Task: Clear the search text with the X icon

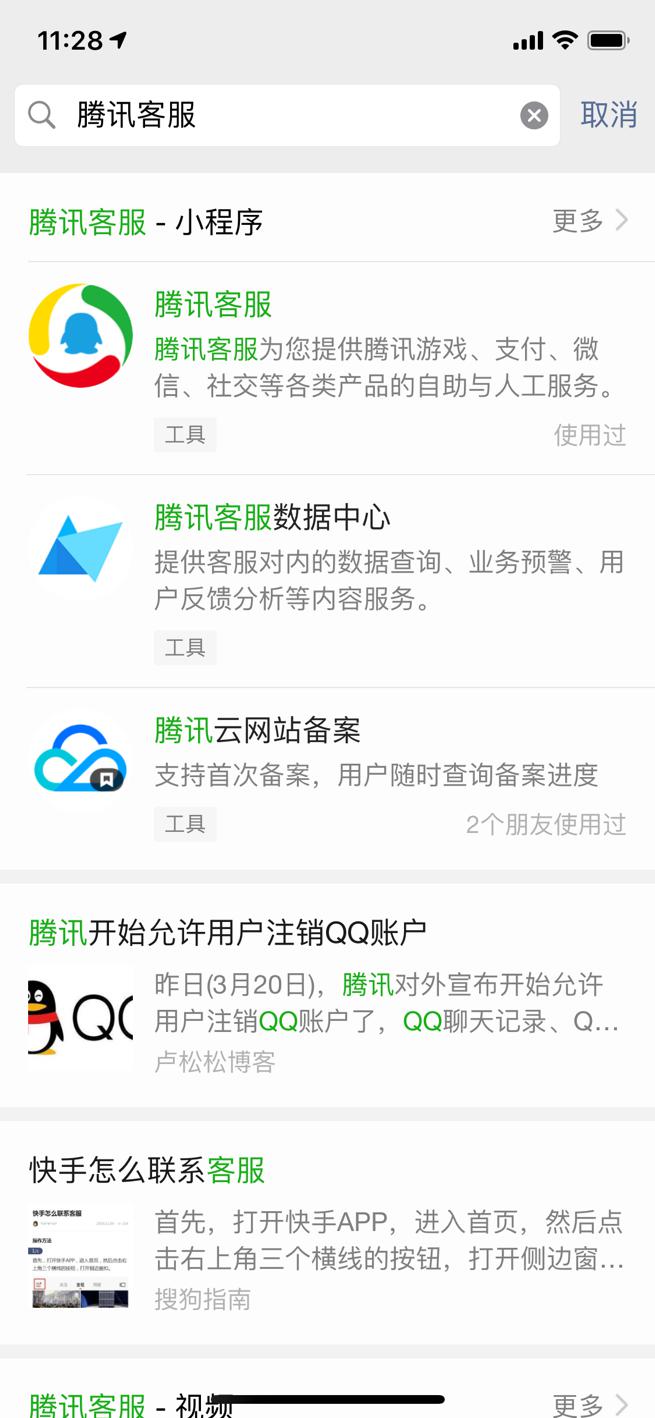Action: pos(534,116)
